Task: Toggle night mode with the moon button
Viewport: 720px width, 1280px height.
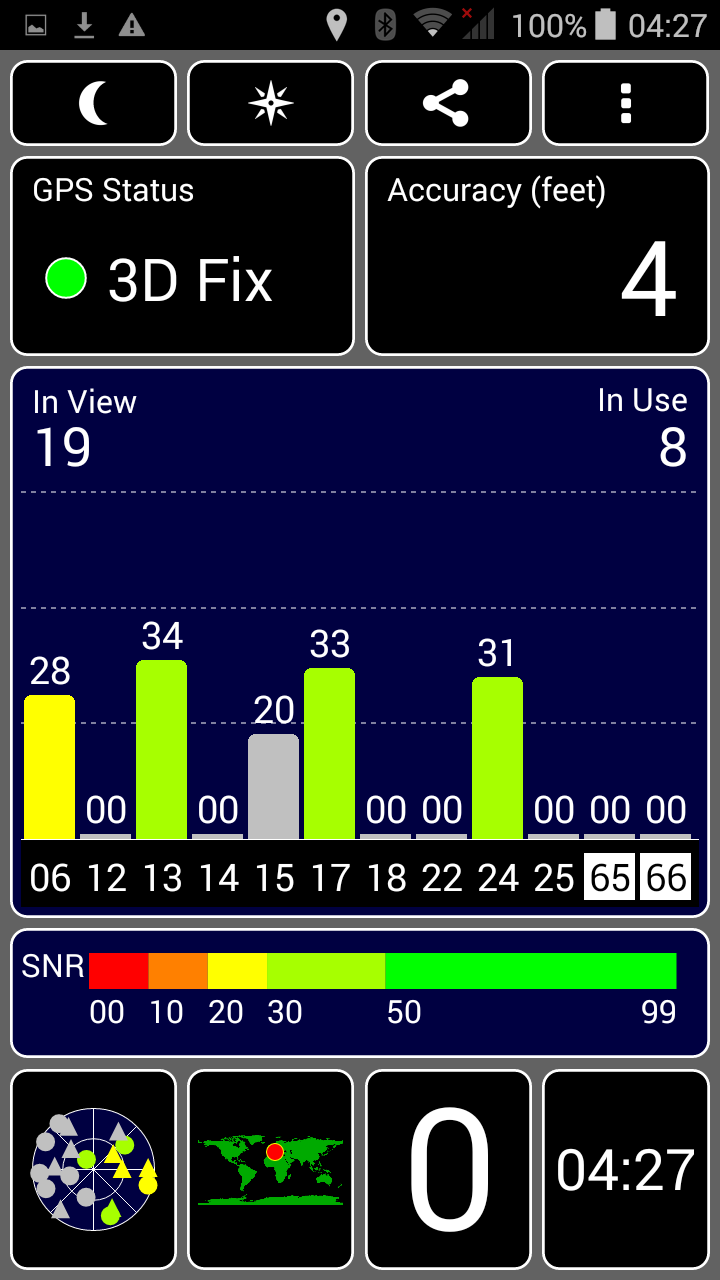Action: pyautogui.click(x=93, y=103)
